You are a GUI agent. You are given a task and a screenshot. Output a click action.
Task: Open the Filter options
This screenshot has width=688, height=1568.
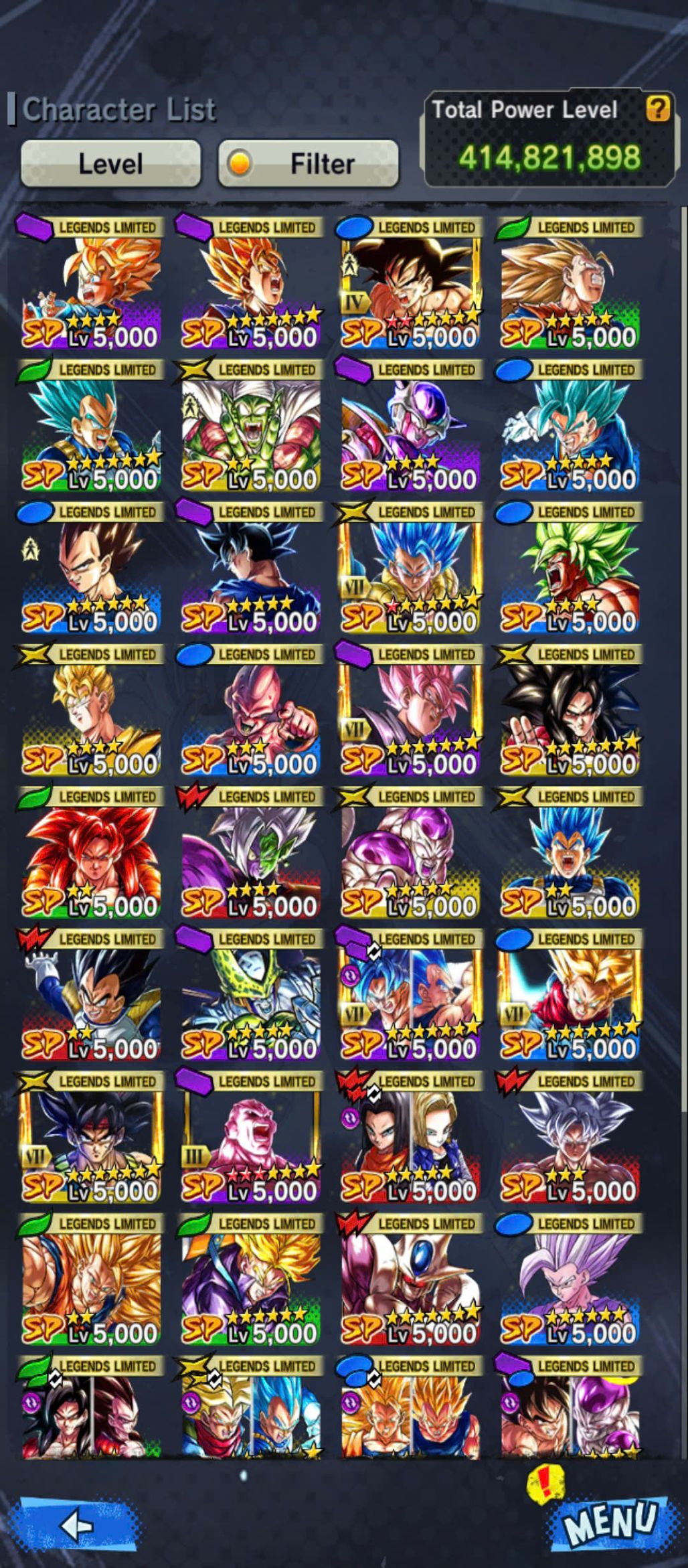tap(309, 163)
